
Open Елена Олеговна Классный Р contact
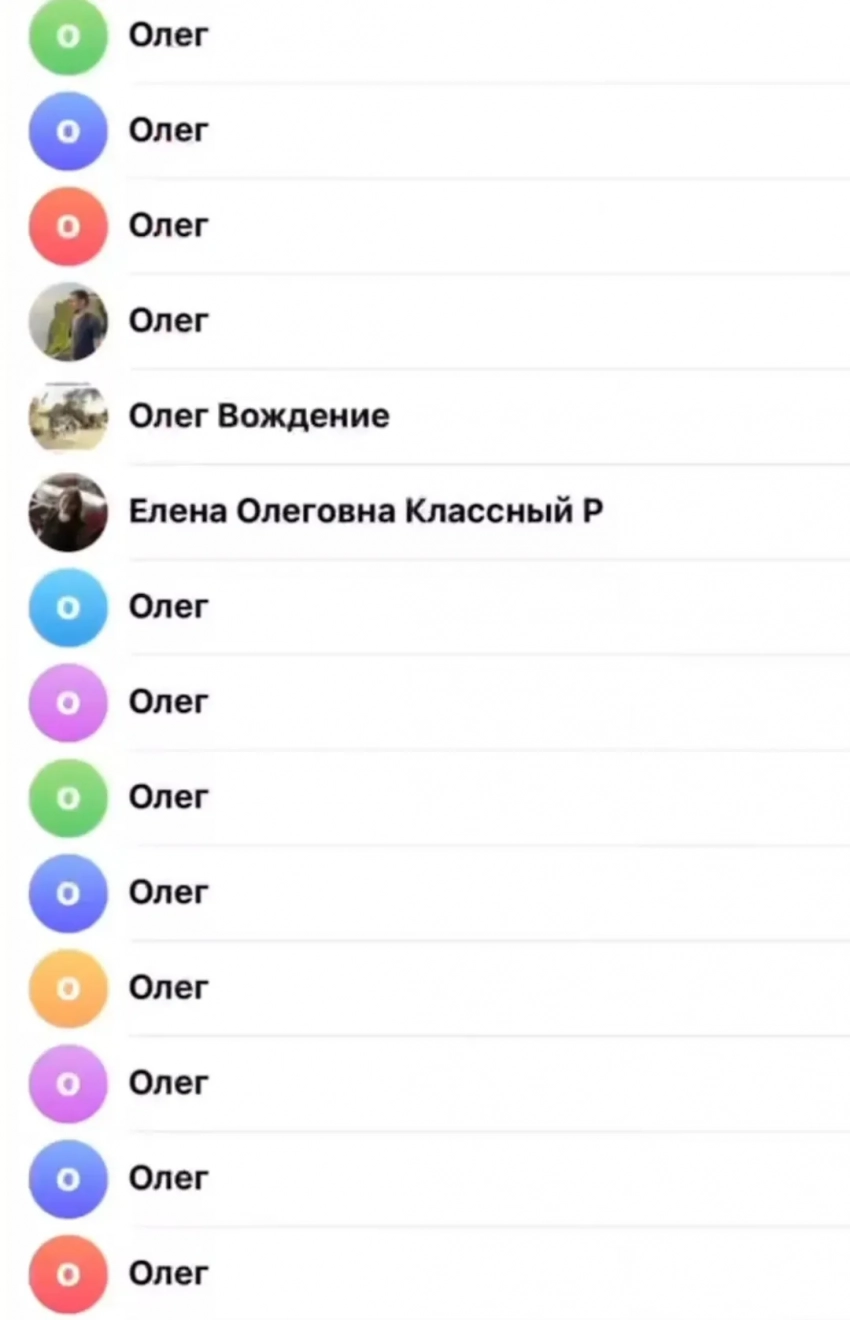coord(365,512)
